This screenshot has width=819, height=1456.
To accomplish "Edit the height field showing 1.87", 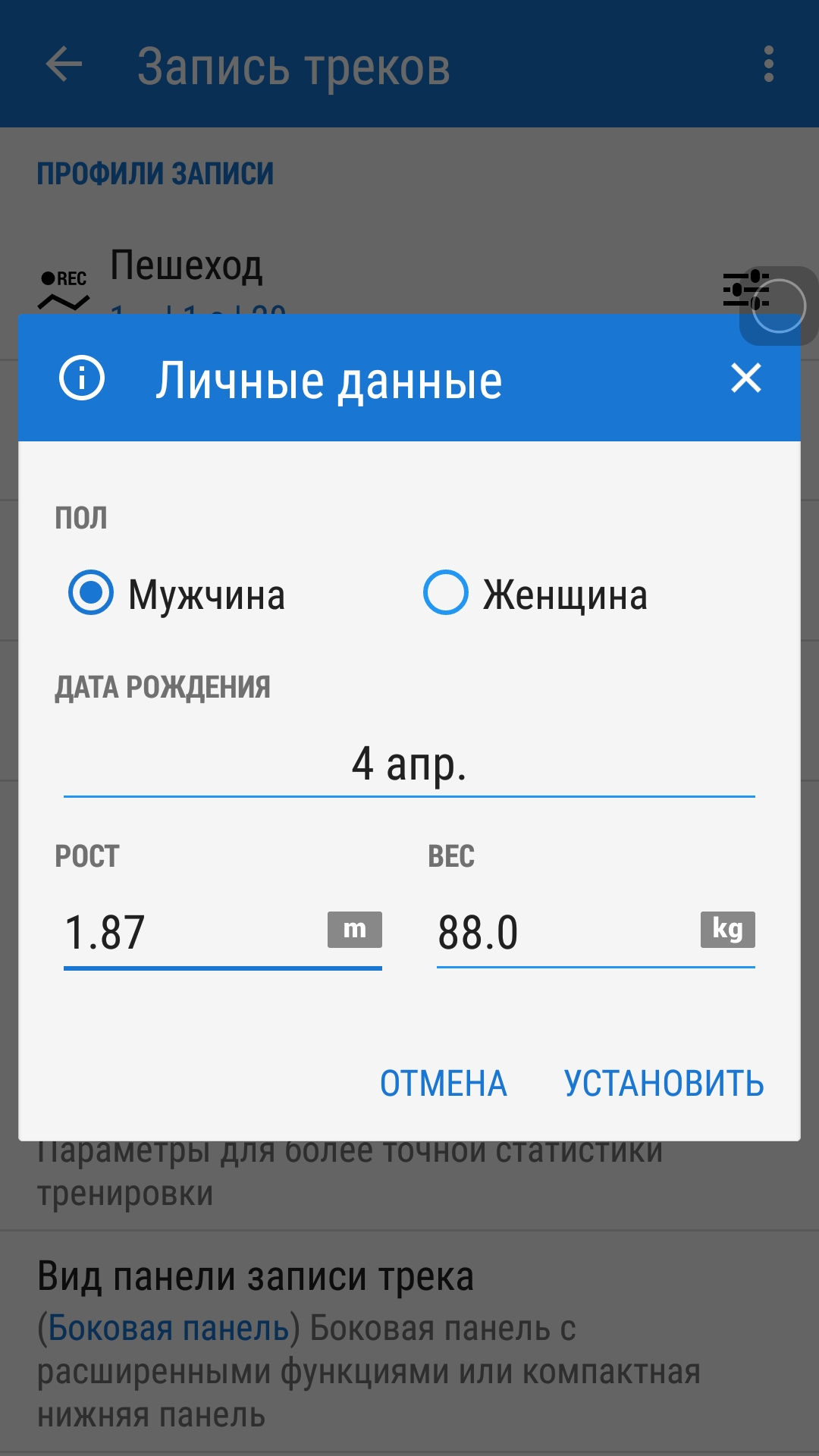I will pyautogui.click(x=190, y=933).
